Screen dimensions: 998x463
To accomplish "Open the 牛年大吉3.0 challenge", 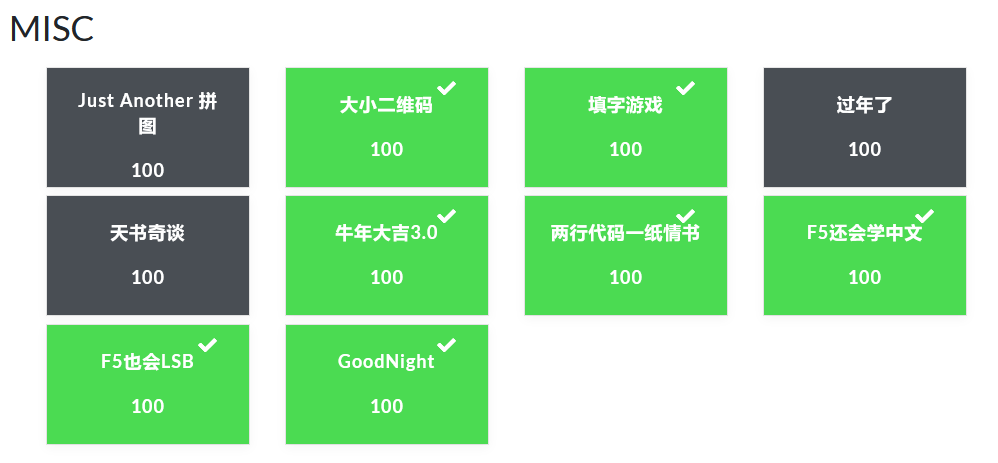I will click(x=387, y=255).
